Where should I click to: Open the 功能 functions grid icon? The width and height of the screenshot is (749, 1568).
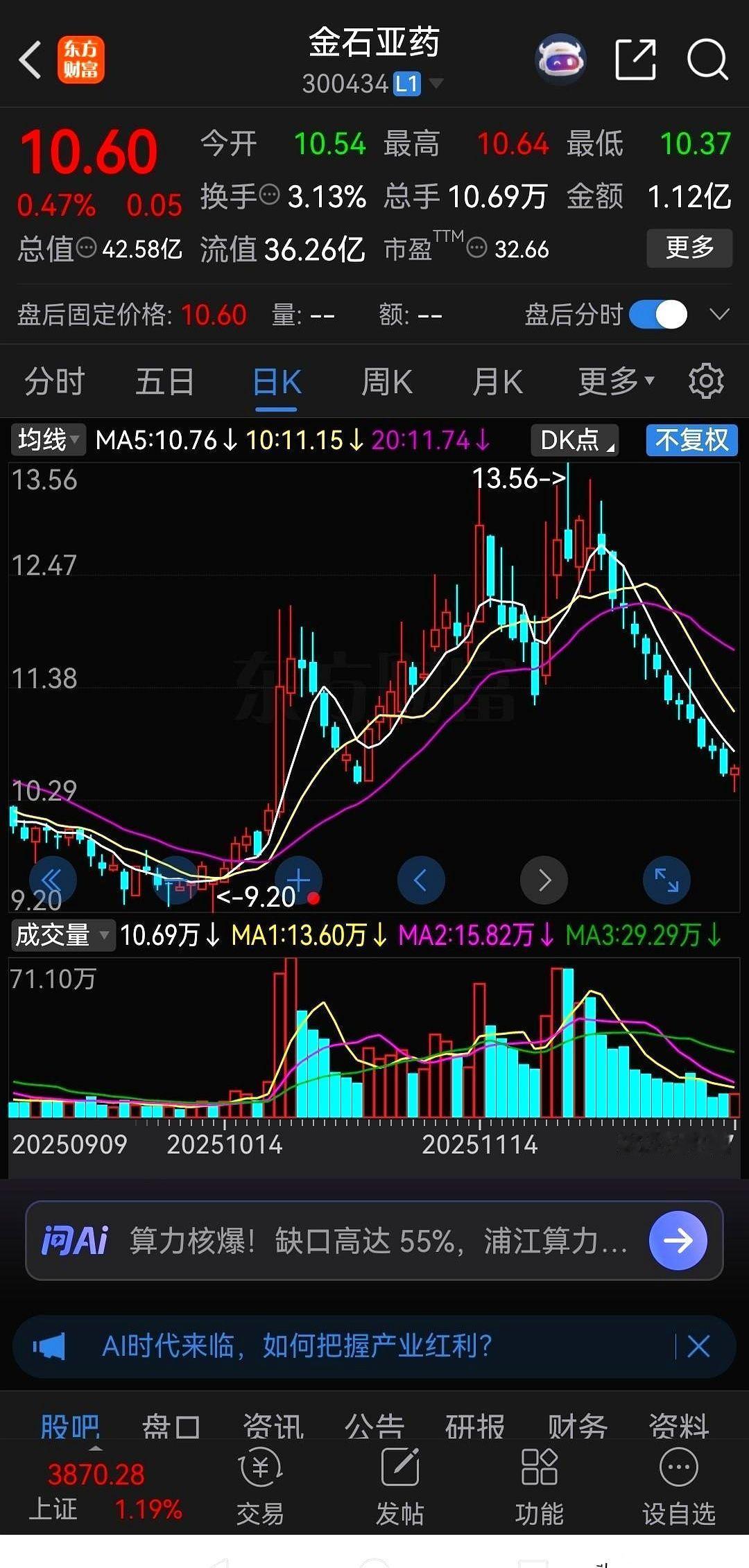(538, 1480)
